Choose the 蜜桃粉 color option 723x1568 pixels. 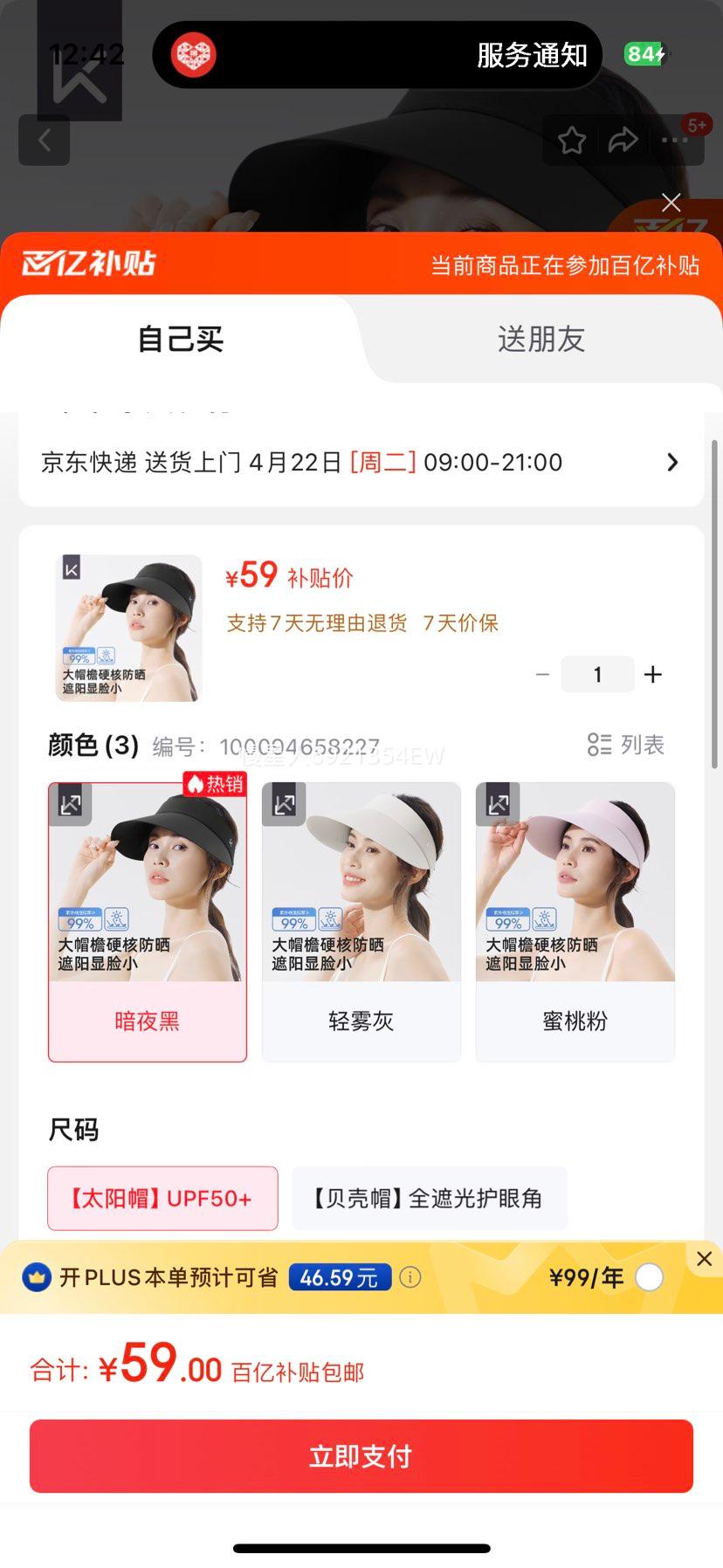point(575,1020)
